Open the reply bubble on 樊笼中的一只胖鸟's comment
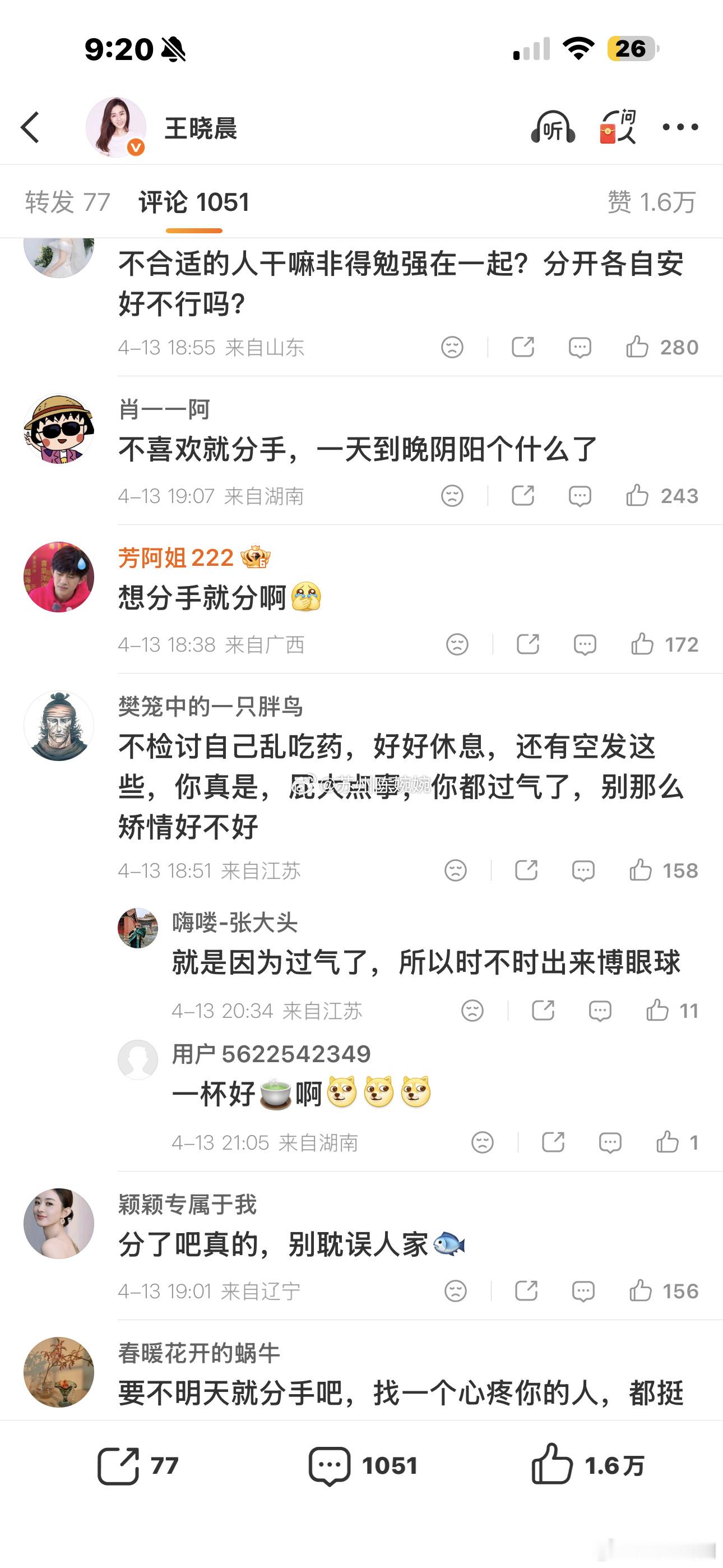 point(583,870)
